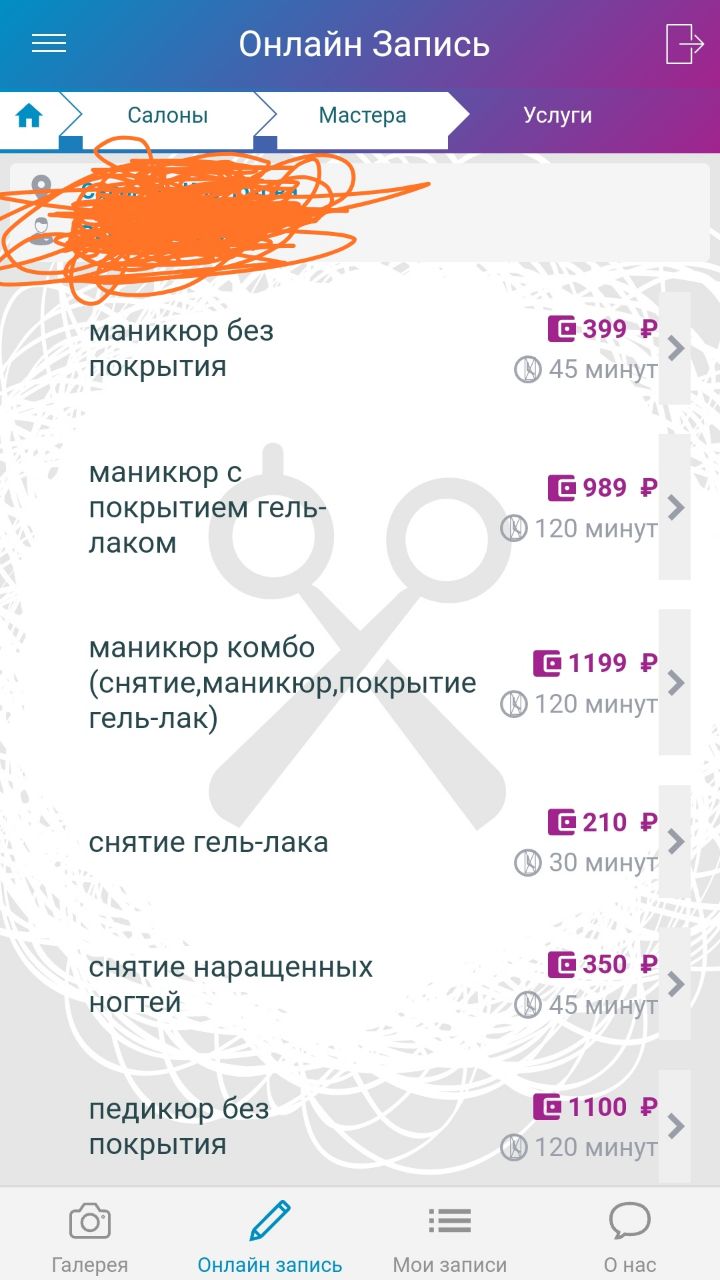
Task: Go to the home breadcrumb
Action: click(30, 116)
